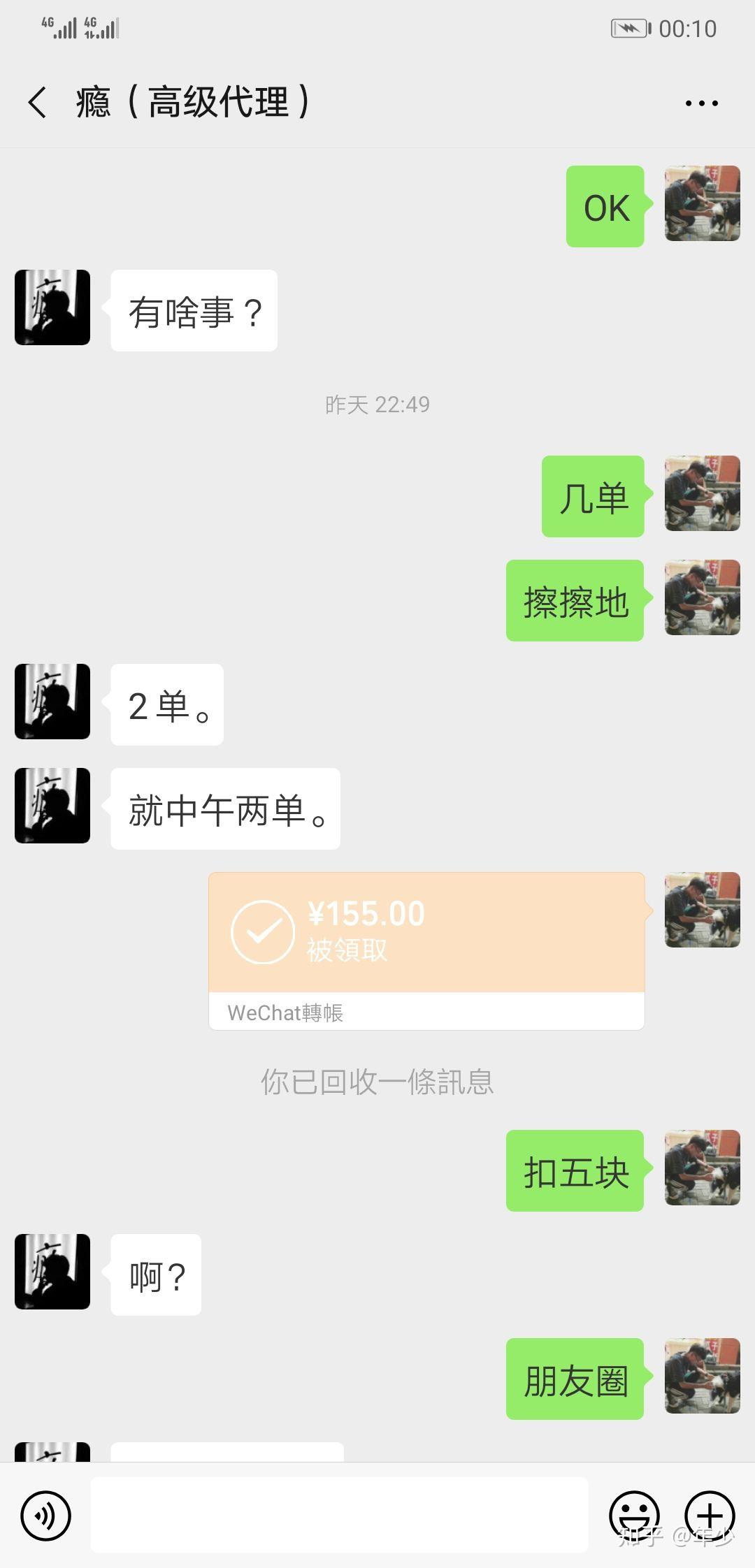This screenshot has width=755, height=1568.
Task: Tap your avatar beside the OK message
Action: pos(702,203)
